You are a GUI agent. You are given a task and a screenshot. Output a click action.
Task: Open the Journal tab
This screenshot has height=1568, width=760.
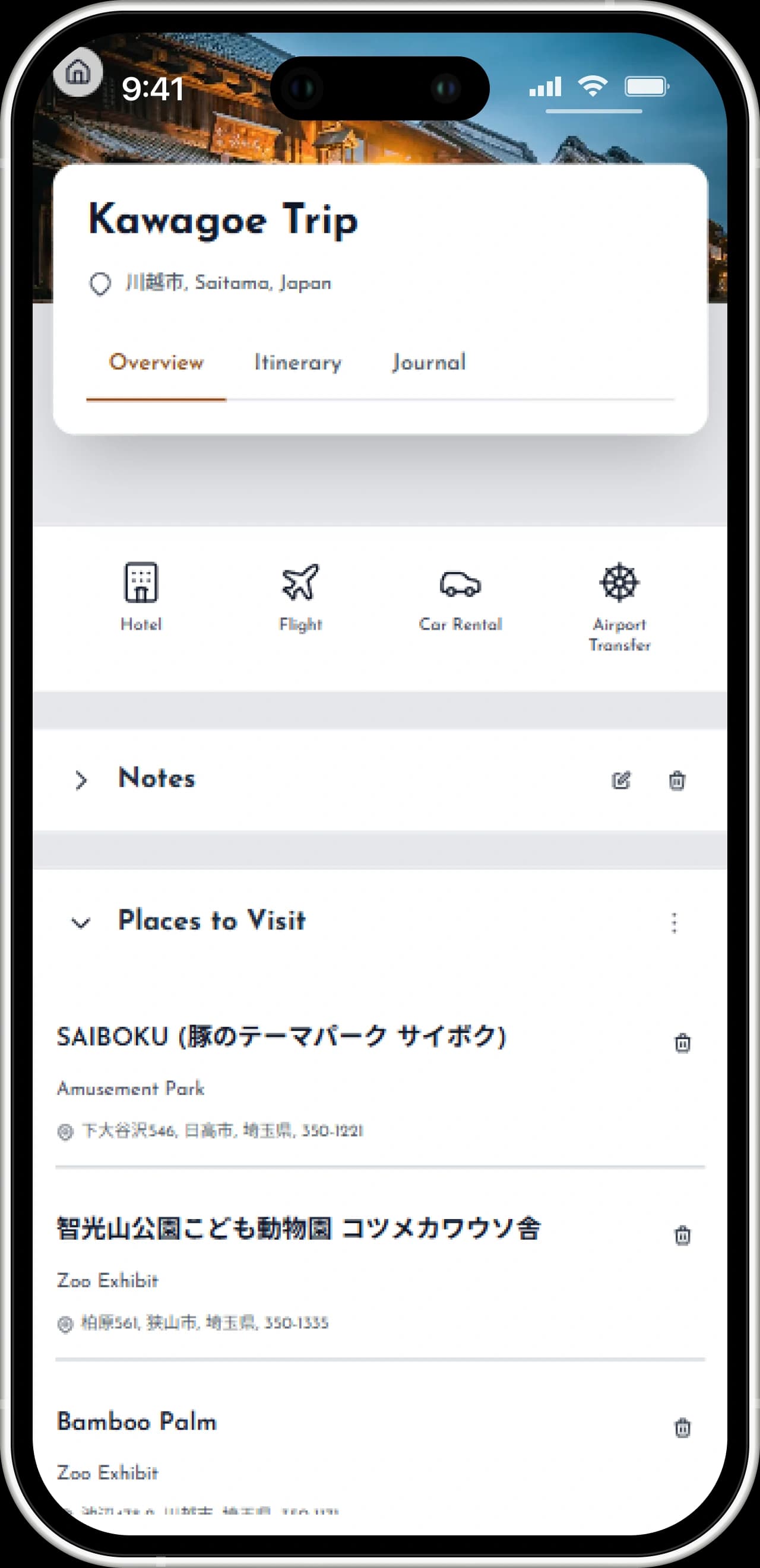click(429, 363)
